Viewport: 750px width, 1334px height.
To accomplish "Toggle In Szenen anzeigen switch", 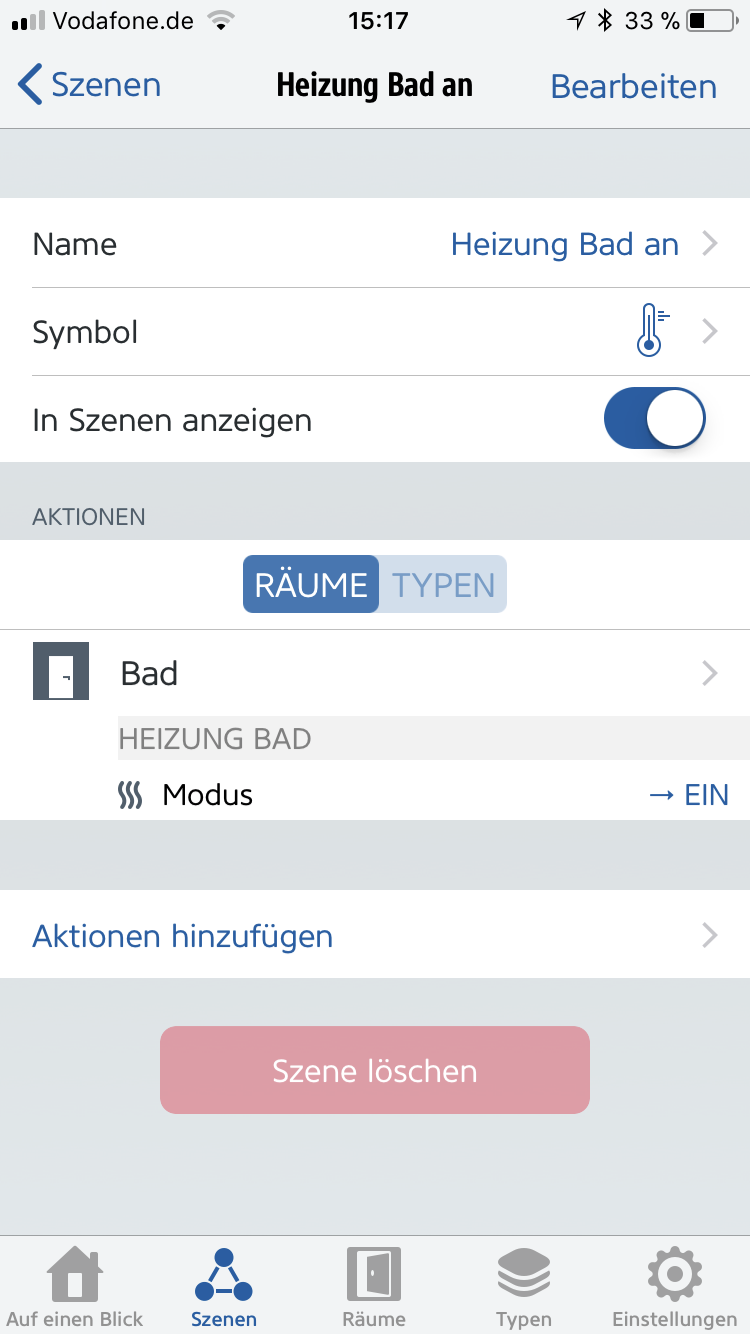I will click(655, 420).
